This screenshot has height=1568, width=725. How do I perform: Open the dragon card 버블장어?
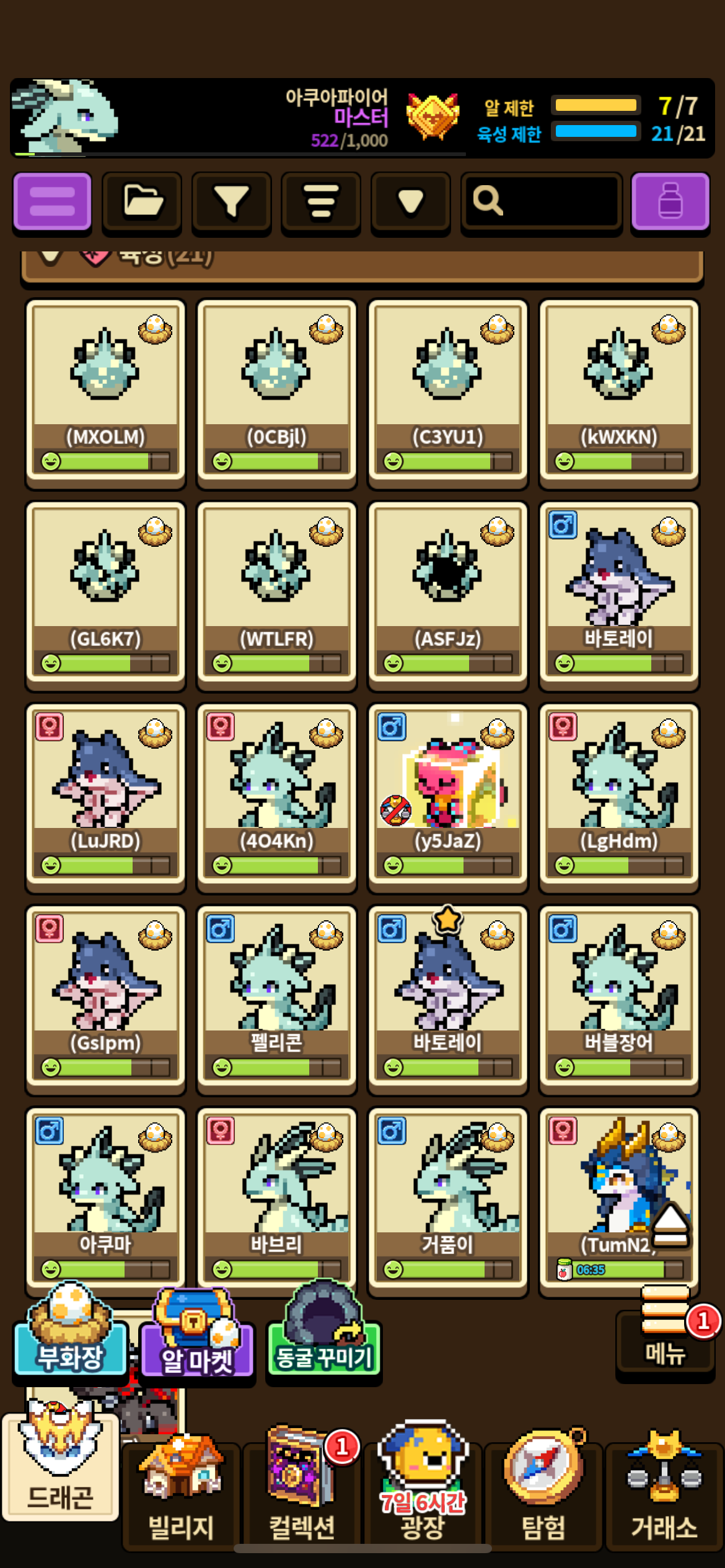coord(618,997)
